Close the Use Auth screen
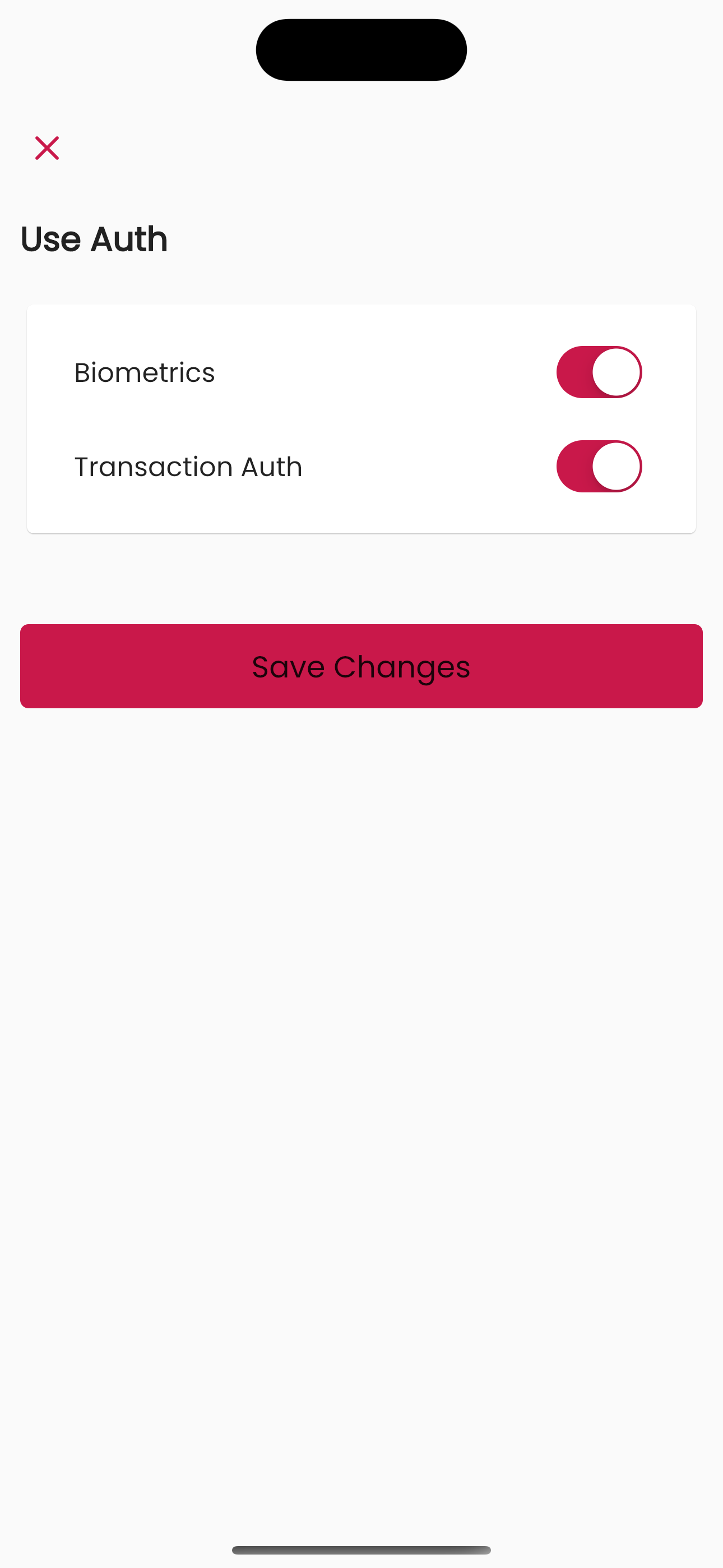This screenshot has width=723, height=1568. click(47, 148)
